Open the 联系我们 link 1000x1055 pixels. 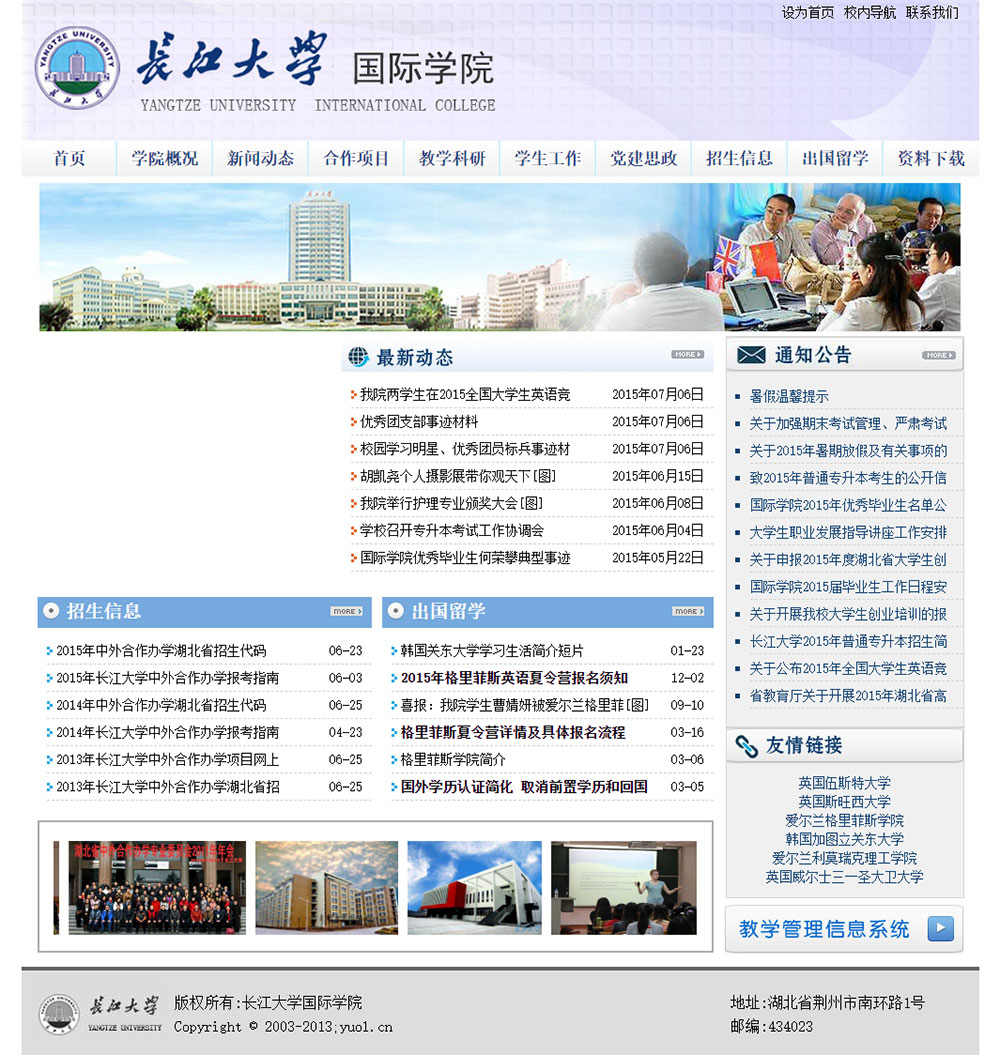coord(931,13)
